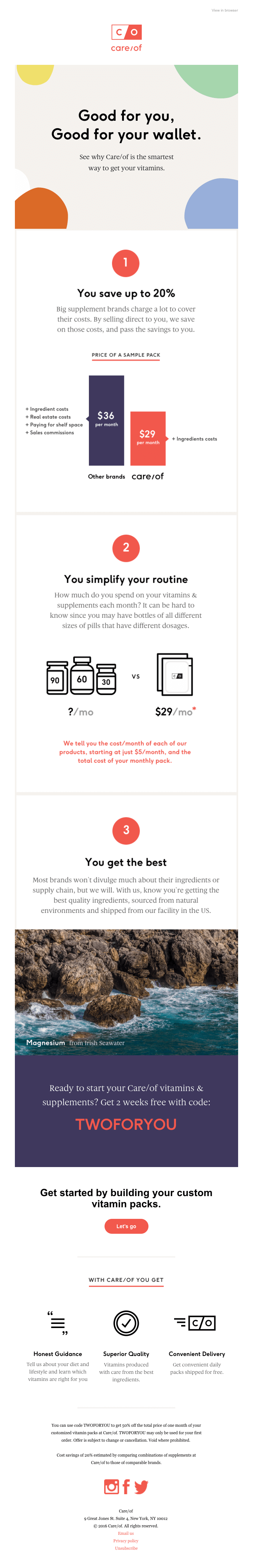The image size is (253, 1568).
Task: Tap the Email us link
Action: (126, 1533)
